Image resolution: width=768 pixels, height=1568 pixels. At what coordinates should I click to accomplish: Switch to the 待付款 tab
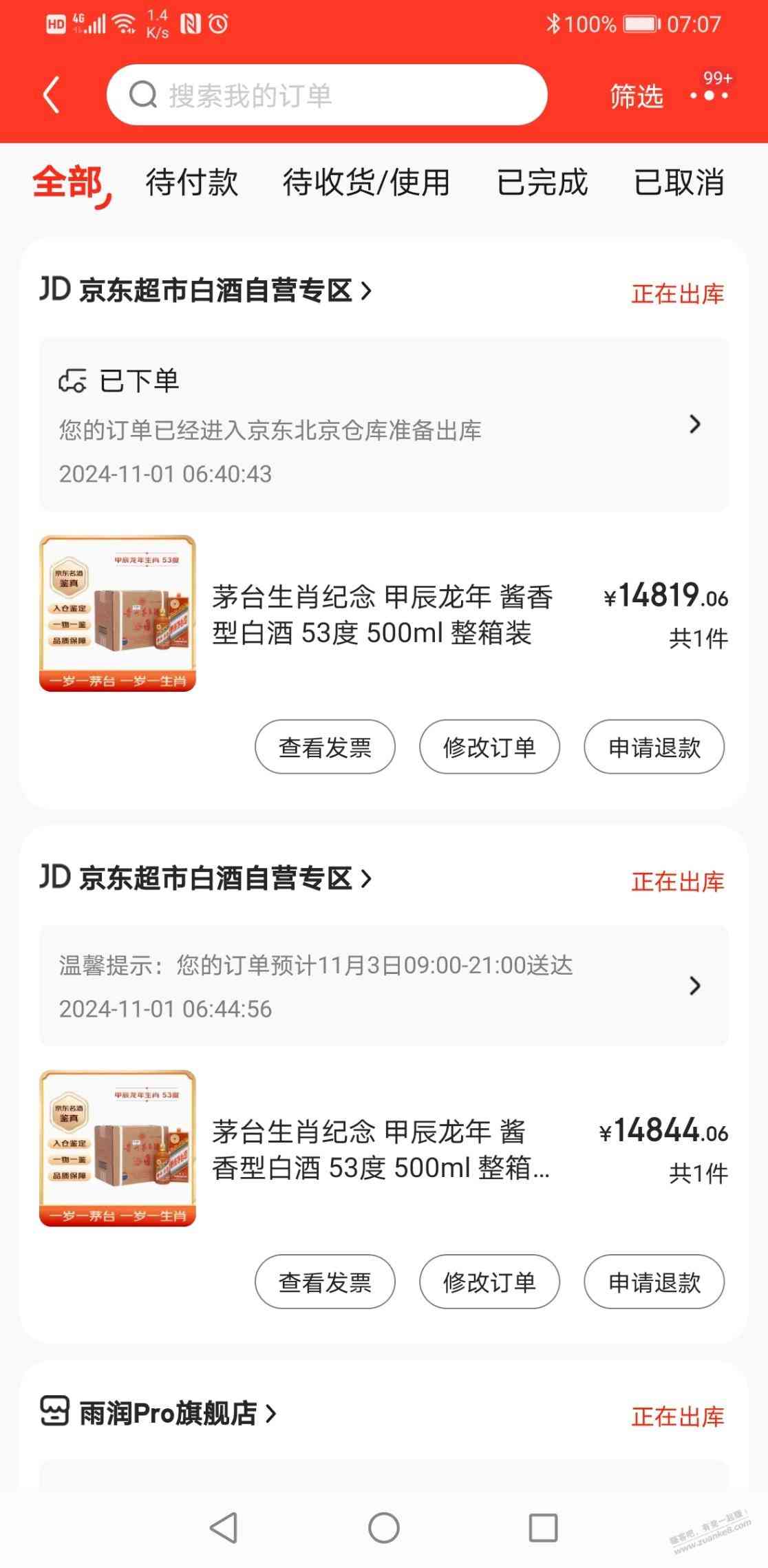pyautogui.click(x=191, y=182)
